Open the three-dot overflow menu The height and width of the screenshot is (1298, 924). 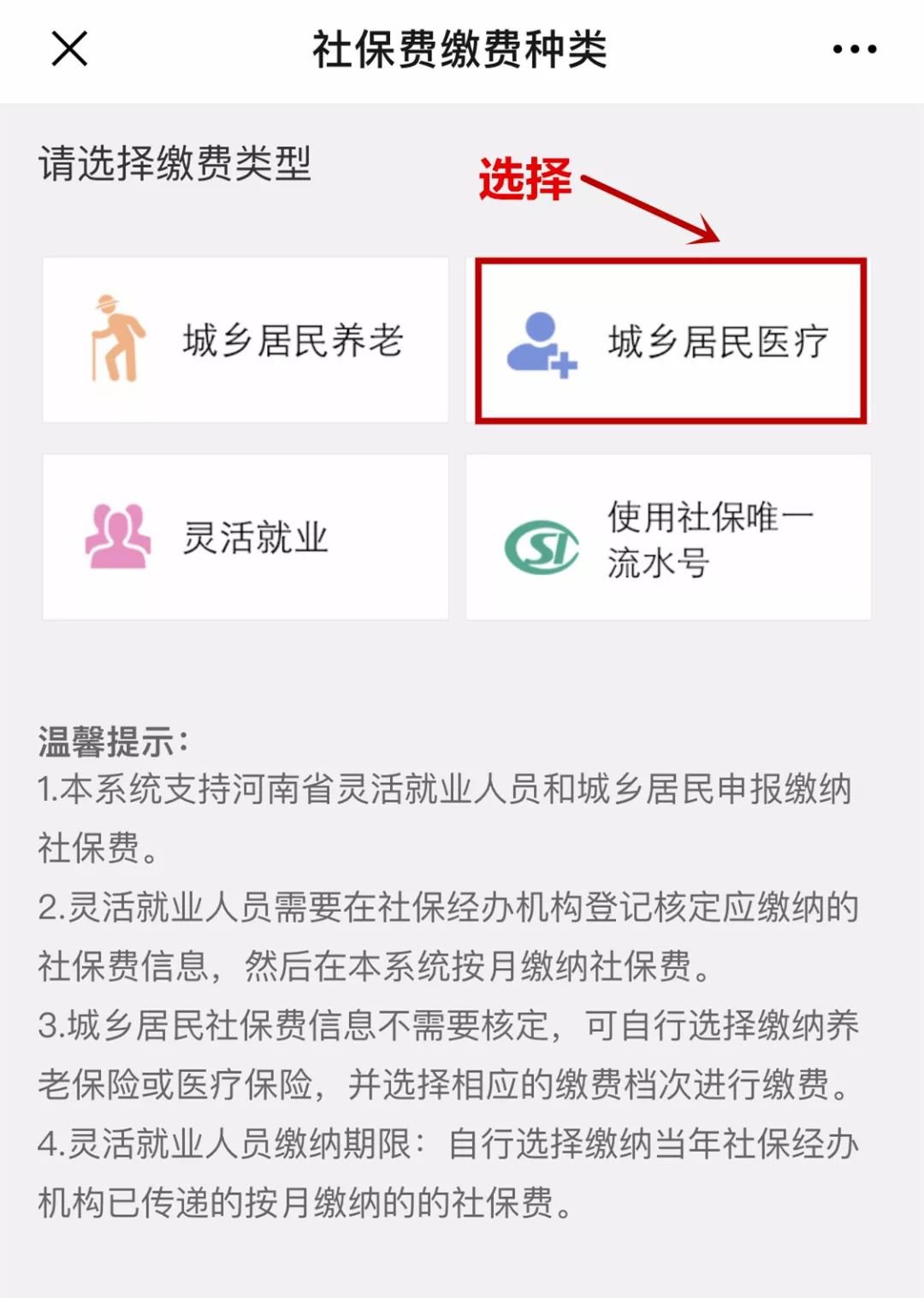pyautogui.click(x=854, y=50)
